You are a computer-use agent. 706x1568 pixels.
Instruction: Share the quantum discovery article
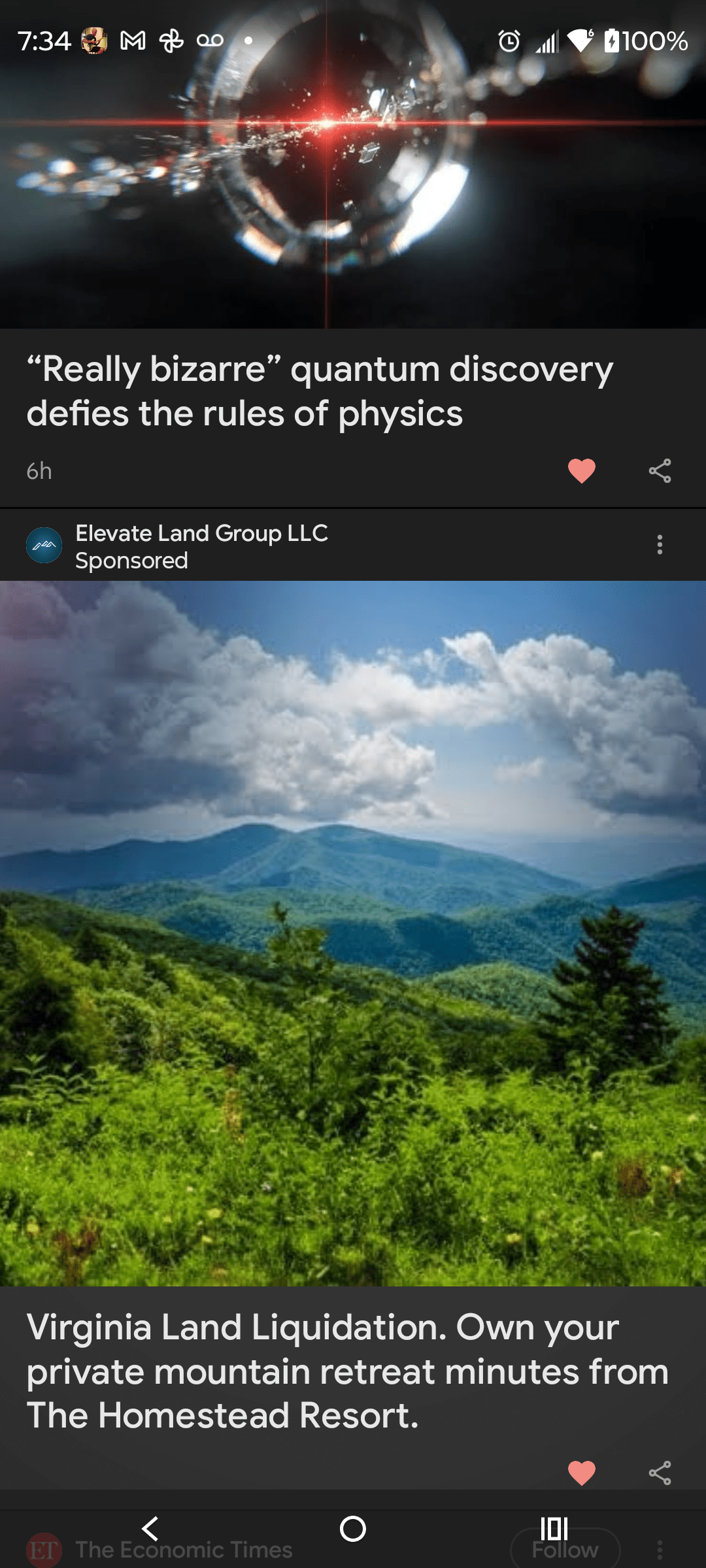click(660, 471)
